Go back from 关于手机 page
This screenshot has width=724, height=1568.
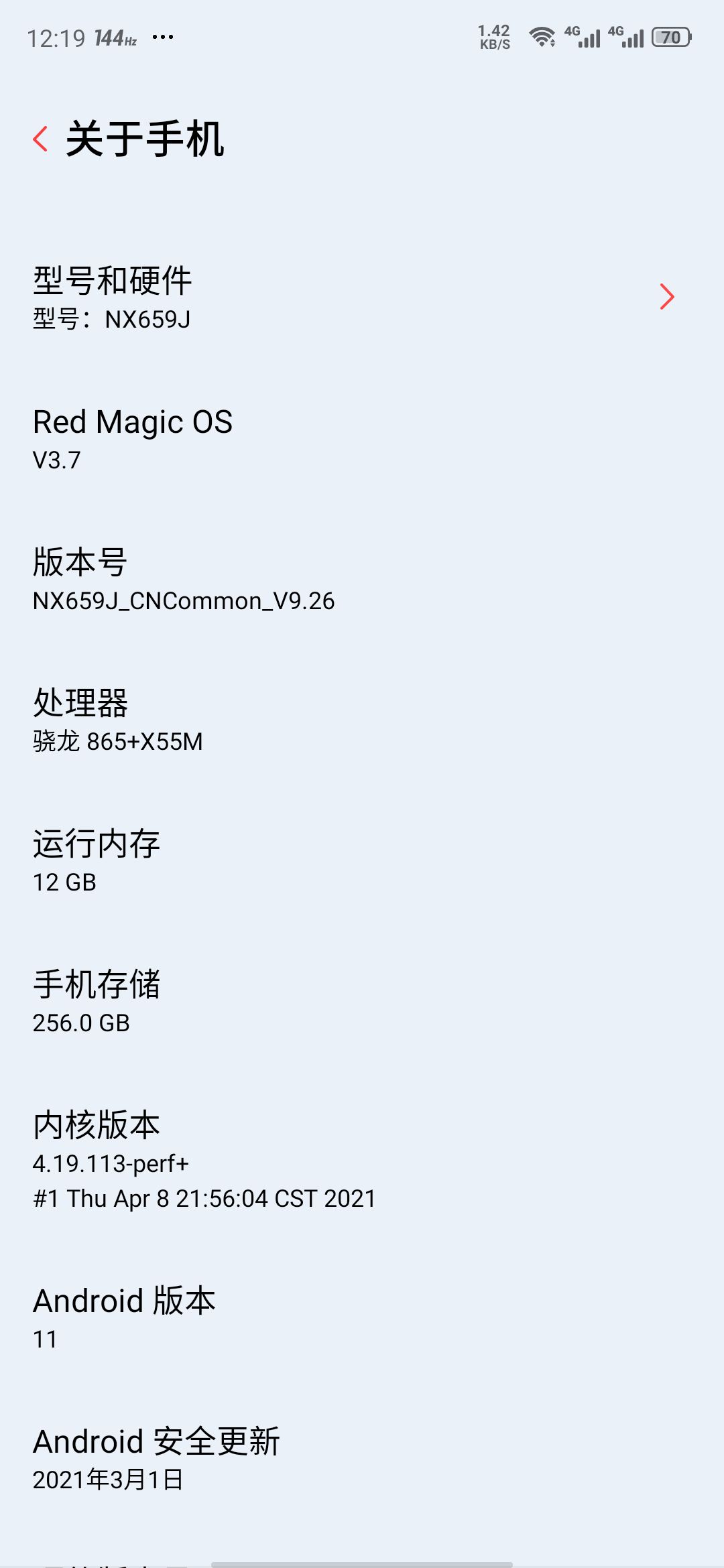[x=41, y=139]
